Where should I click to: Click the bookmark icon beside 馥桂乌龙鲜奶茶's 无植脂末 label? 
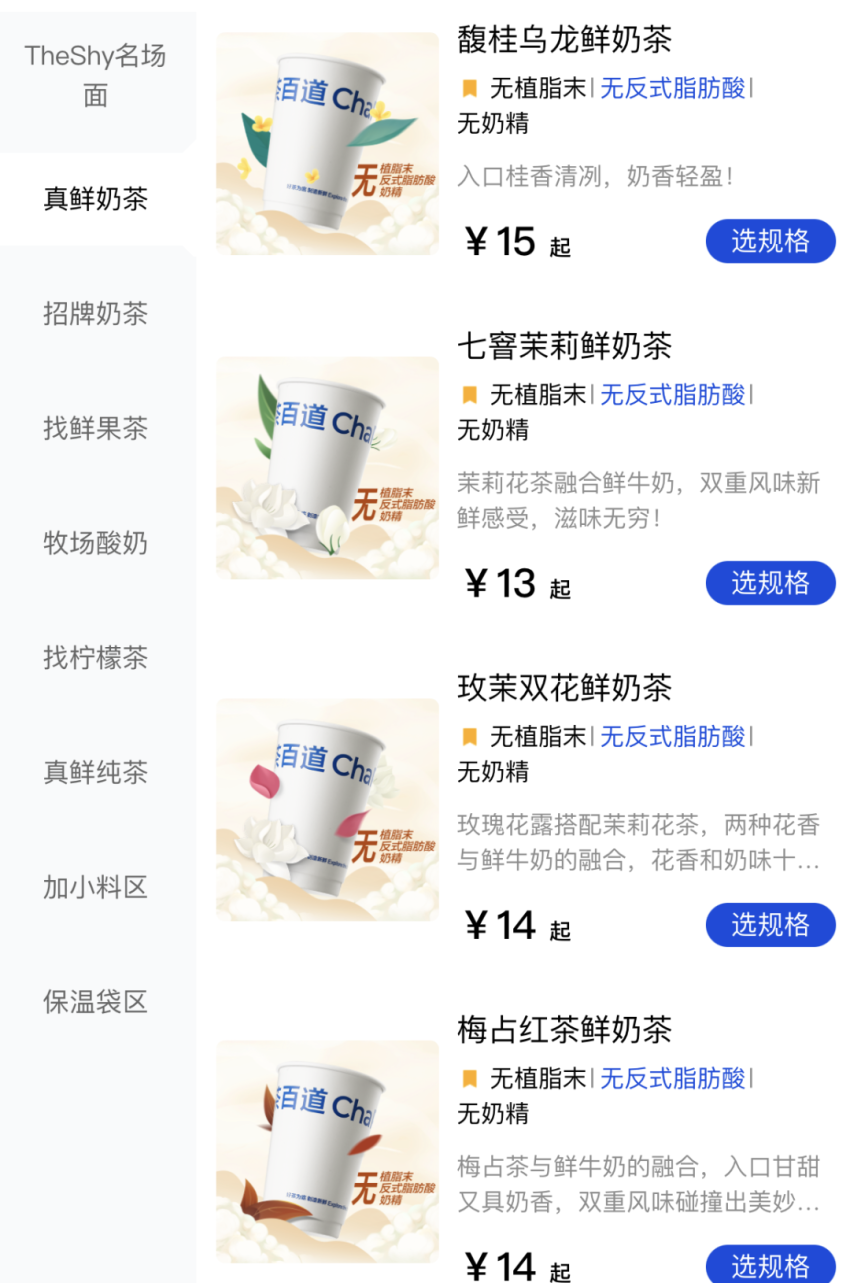pyautogui.click(x=470, y=89)
